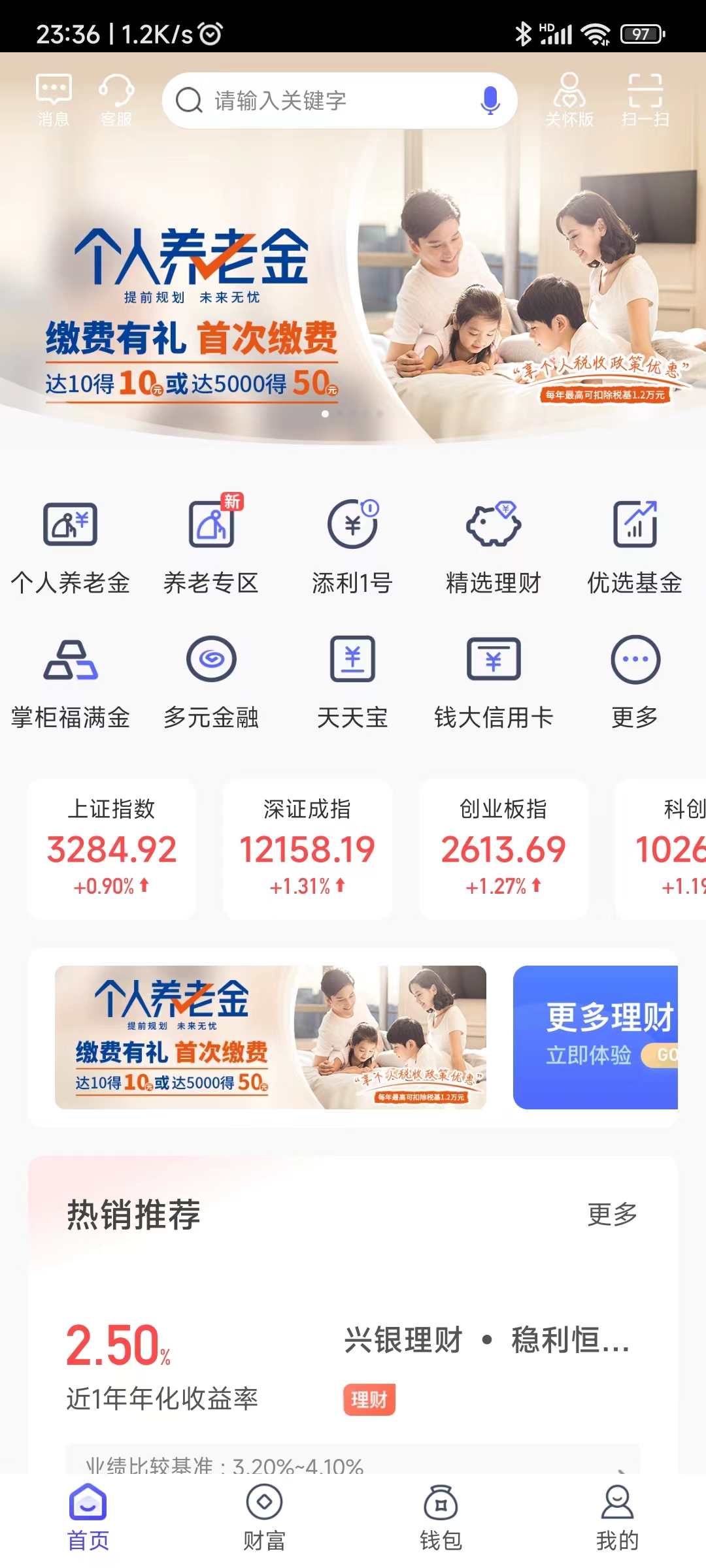Open 钱大信用卡 credit card
Viewport: 706px width, 1568px height.
494,681
